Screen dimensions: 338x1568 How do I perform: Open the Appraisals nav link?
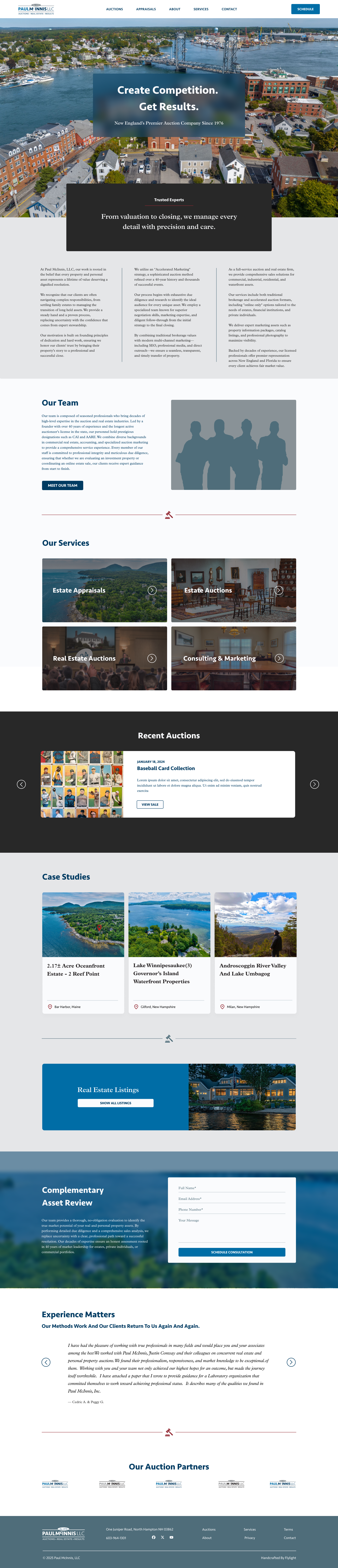tap(146, 9)
